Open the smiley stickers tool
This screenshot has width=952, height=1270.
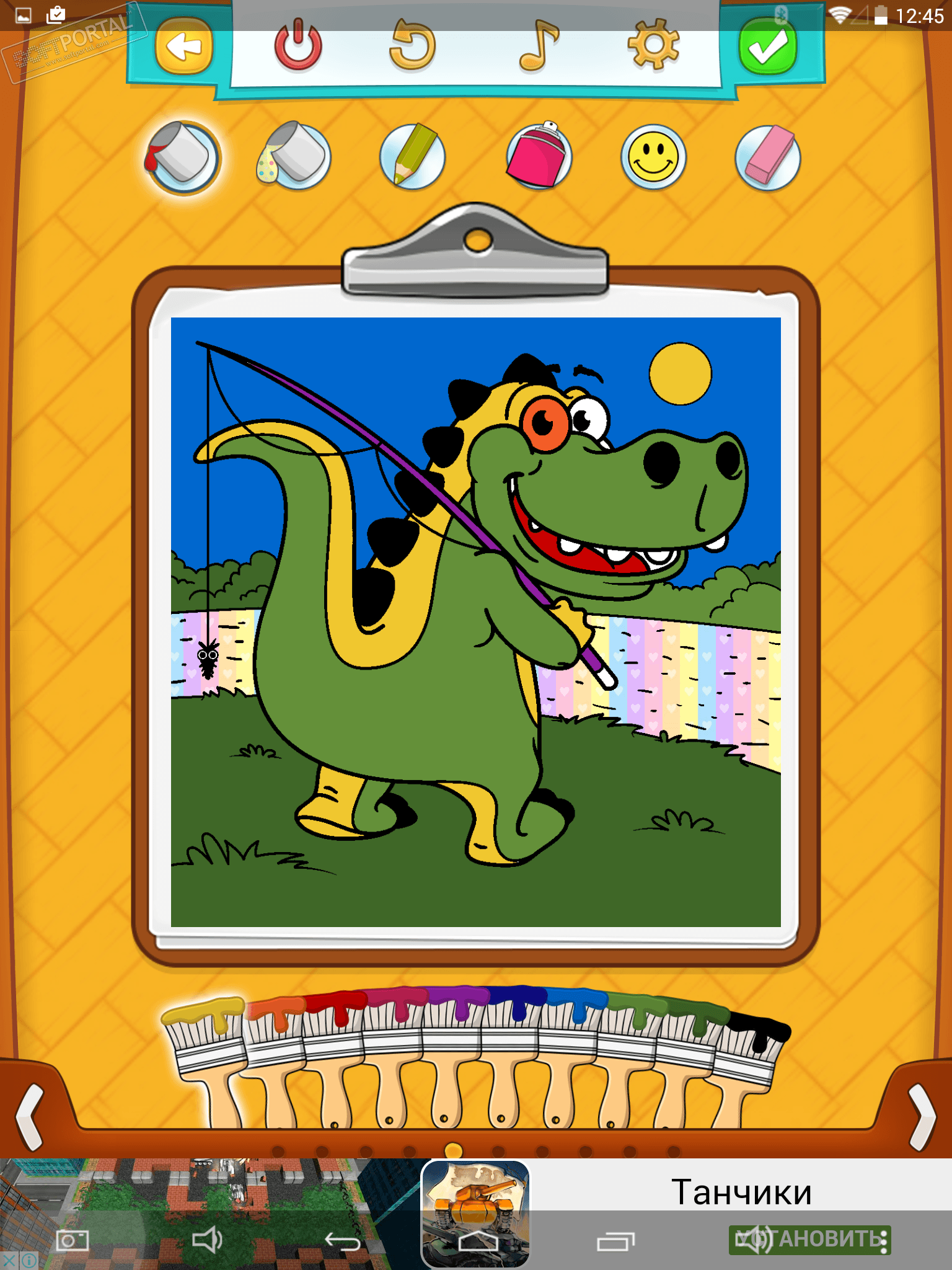click(653, 157)
